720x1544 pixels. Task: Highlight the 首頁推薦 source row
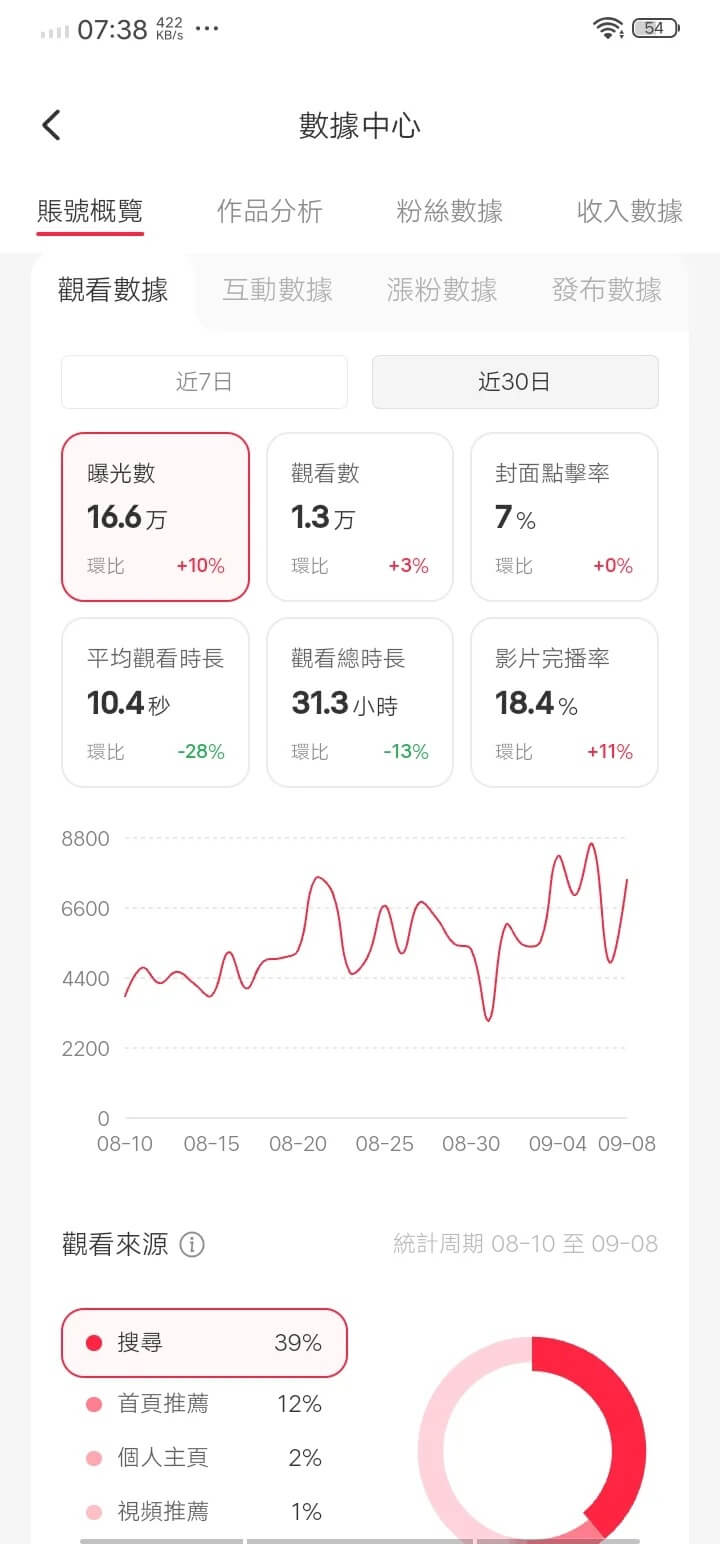[x=204, y=1404]
